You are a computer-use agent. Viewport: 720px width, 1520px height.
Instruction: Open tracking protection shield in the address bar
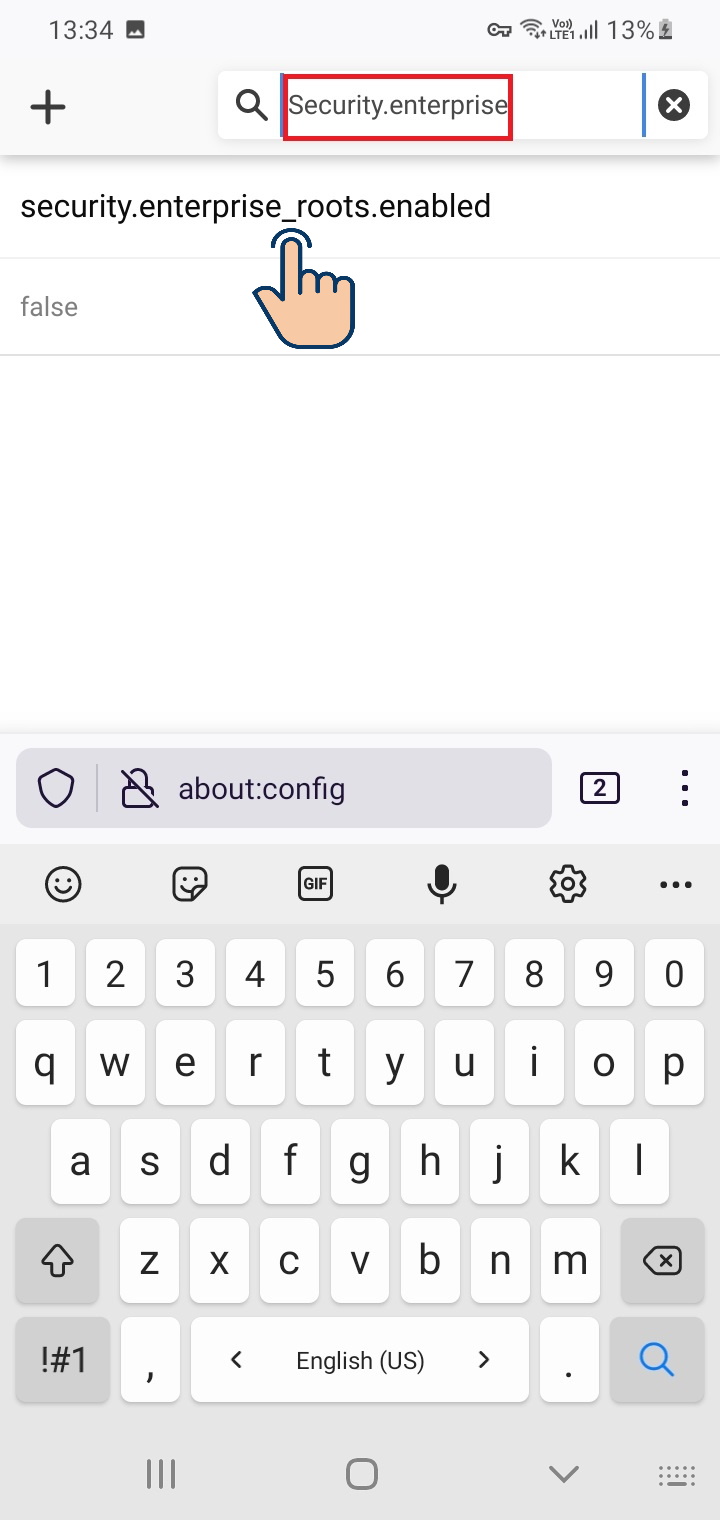(x=56, y=789)
